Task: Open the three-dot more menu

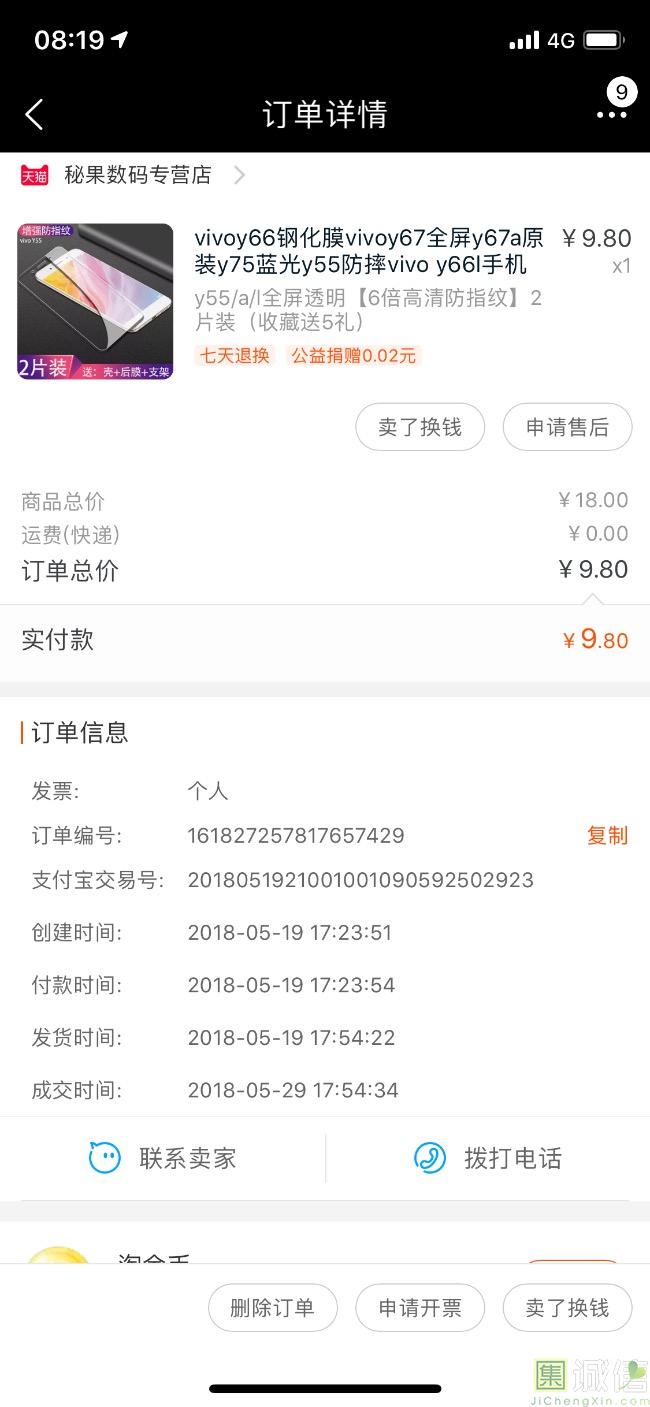Action: [611, 114]
